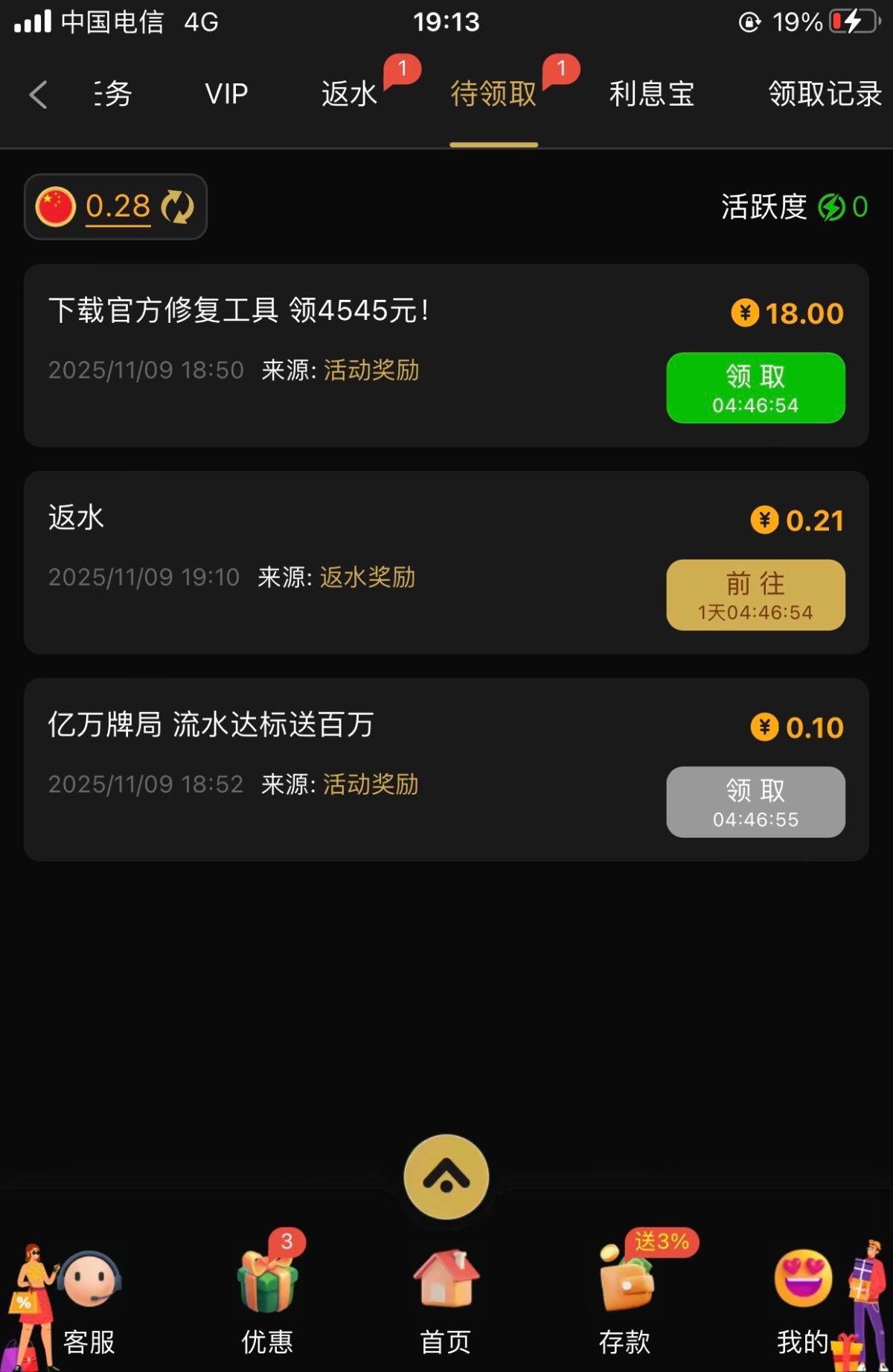Go back using the top-left arrow
Viewport: 893px width, 1372px height.
tap(39, 94)
